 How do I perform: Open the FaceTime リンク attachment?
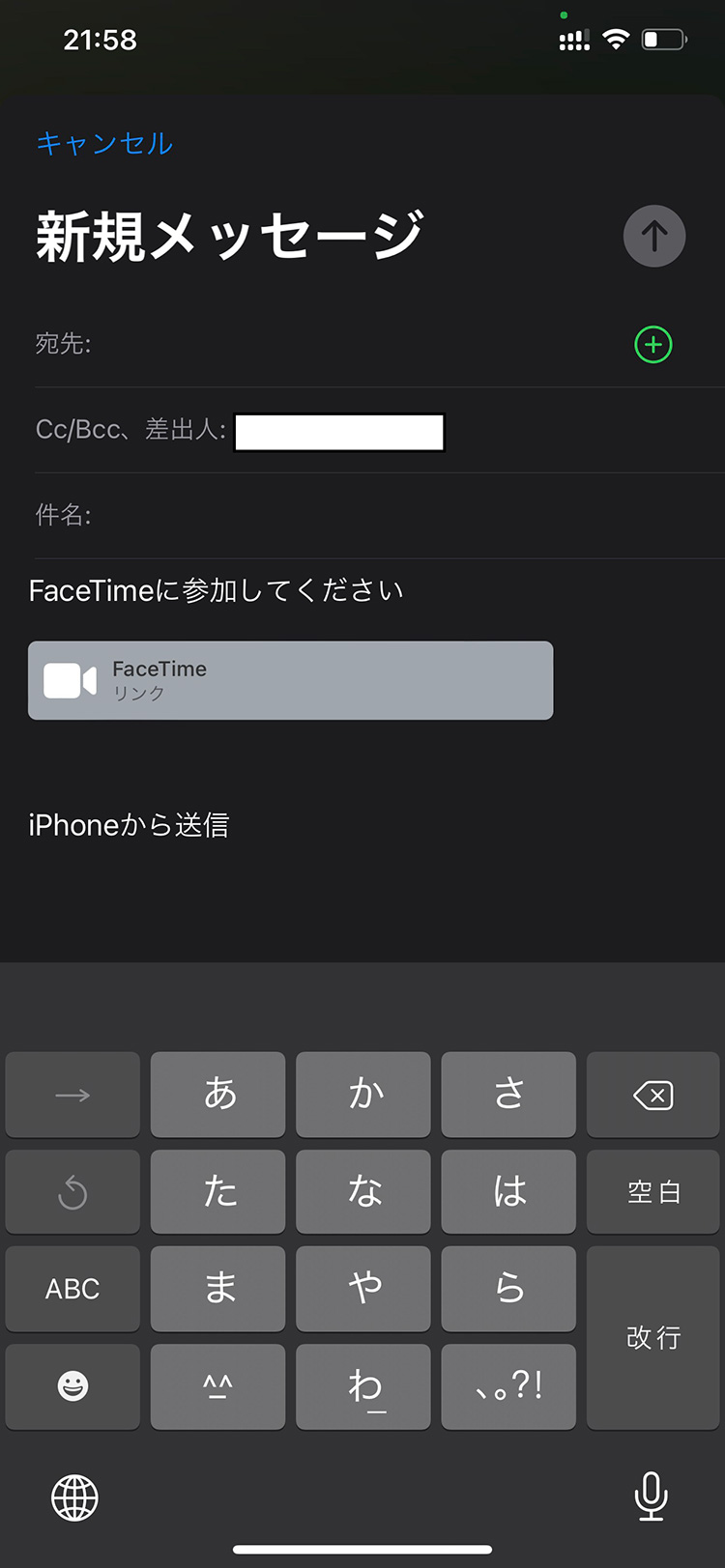click(x=290, y=680)
